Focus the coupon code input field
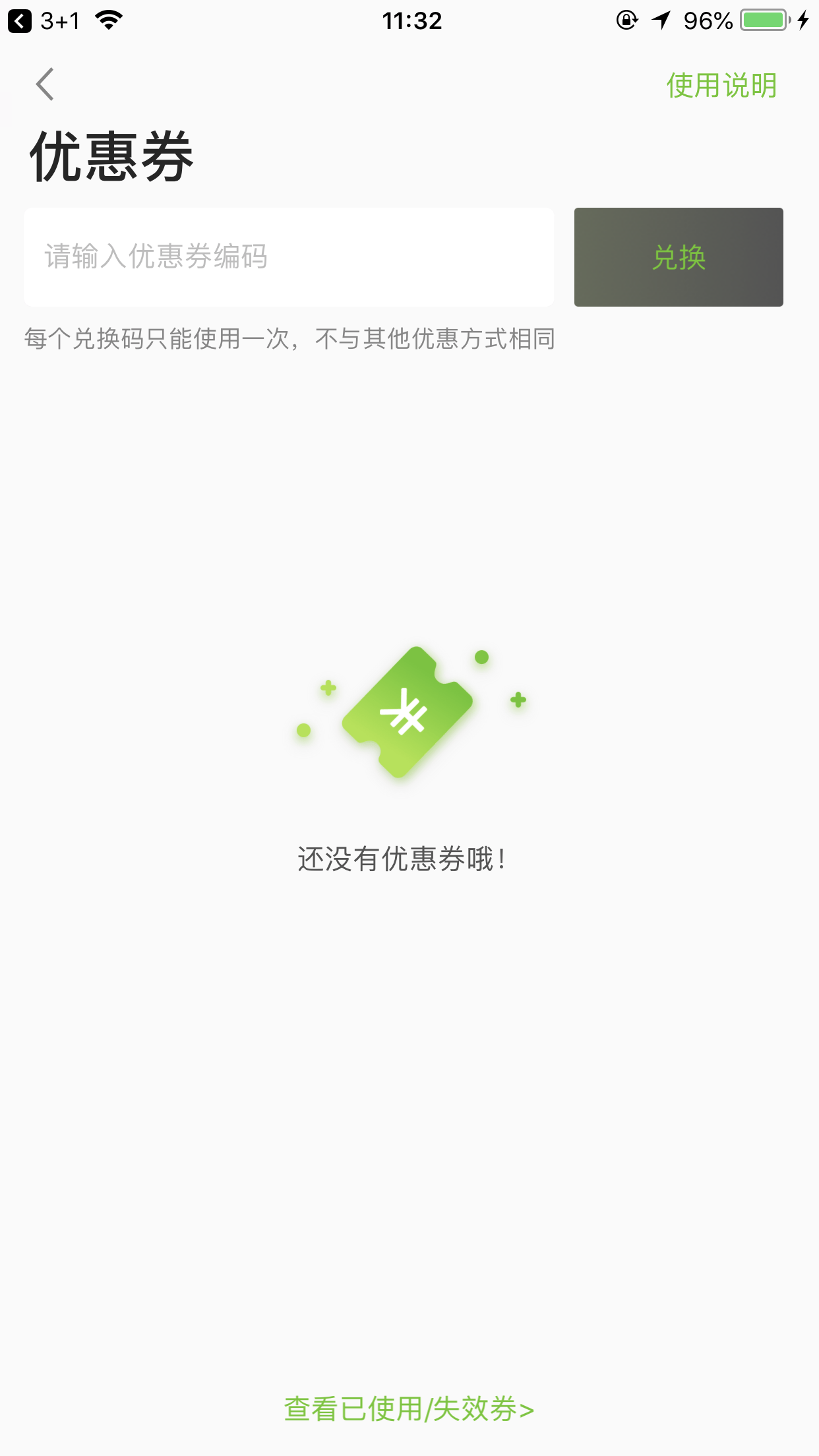 tap(289, 257)
